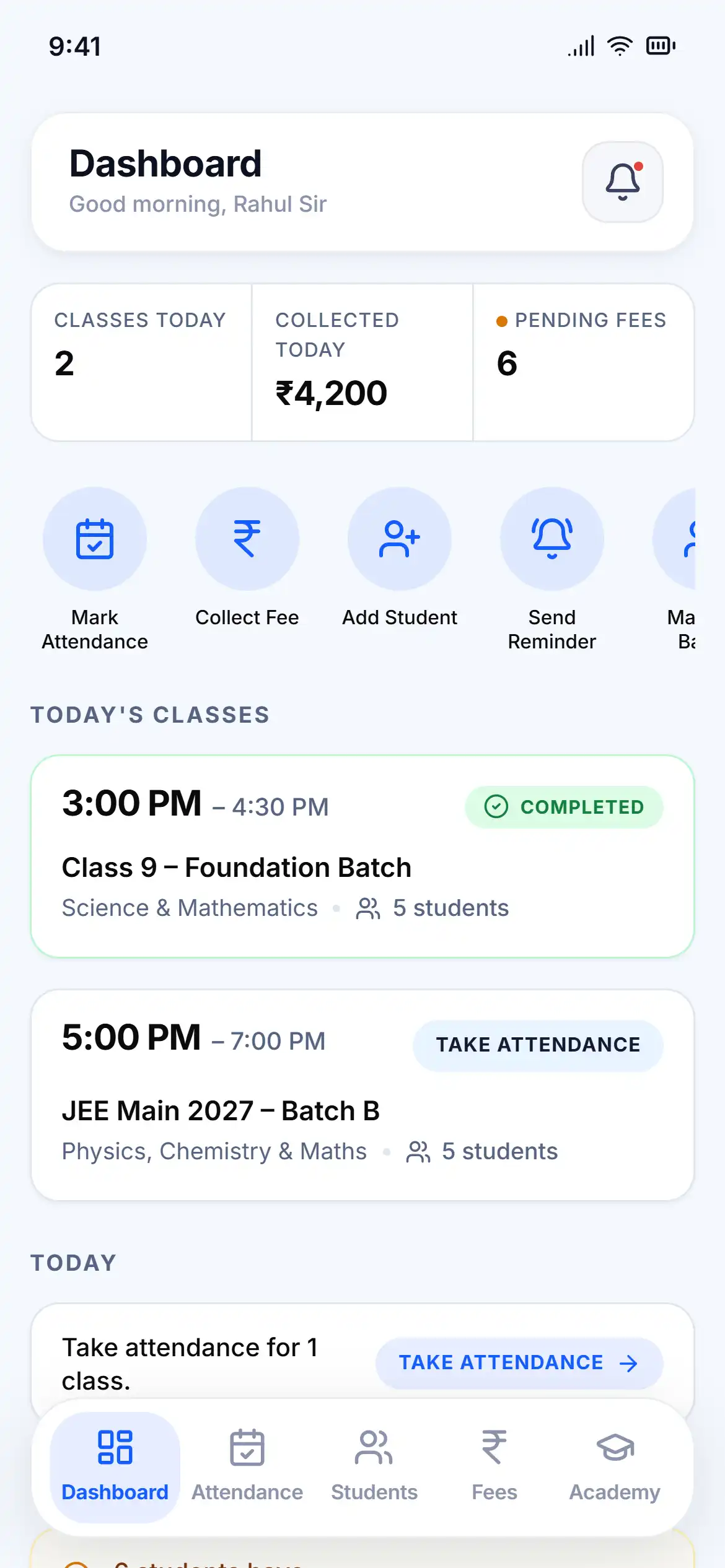Open the Collect Fee shortcut
Screen dimensions: 725x1568
(x=247, y=557)
